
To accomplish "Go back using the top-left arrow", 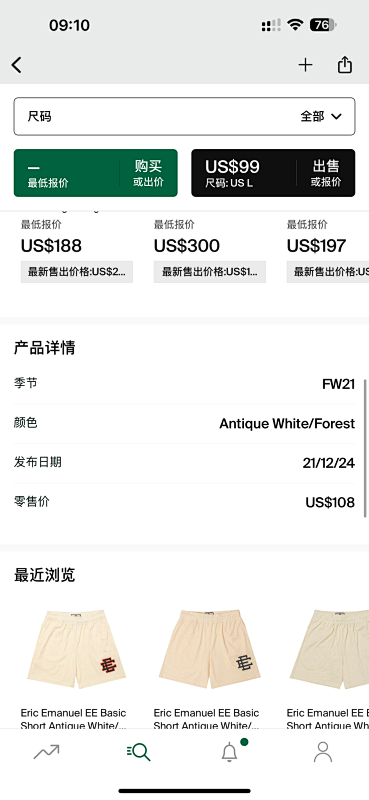I will click(x=17, y=65).
